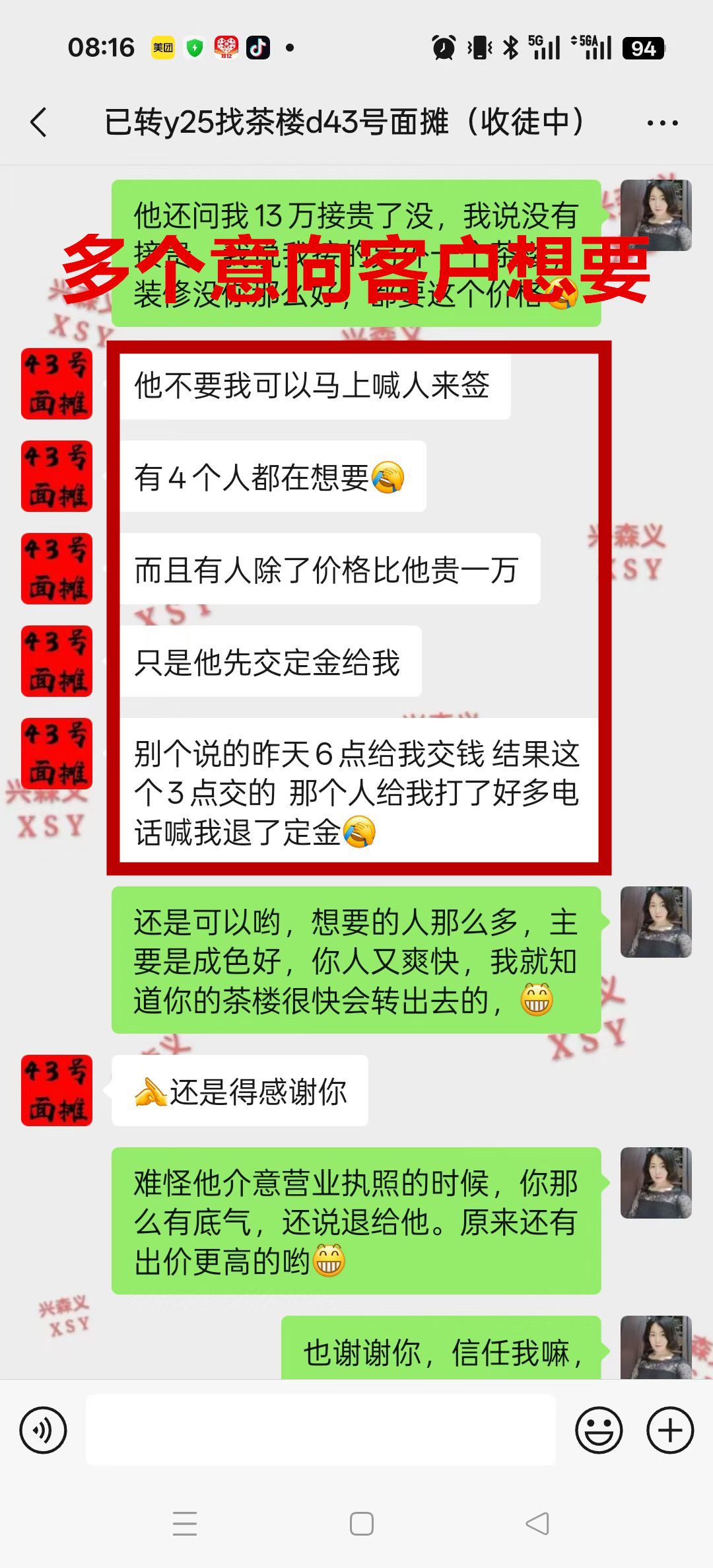Open sender avatar beside '还是得感谢你' message

57,1090
